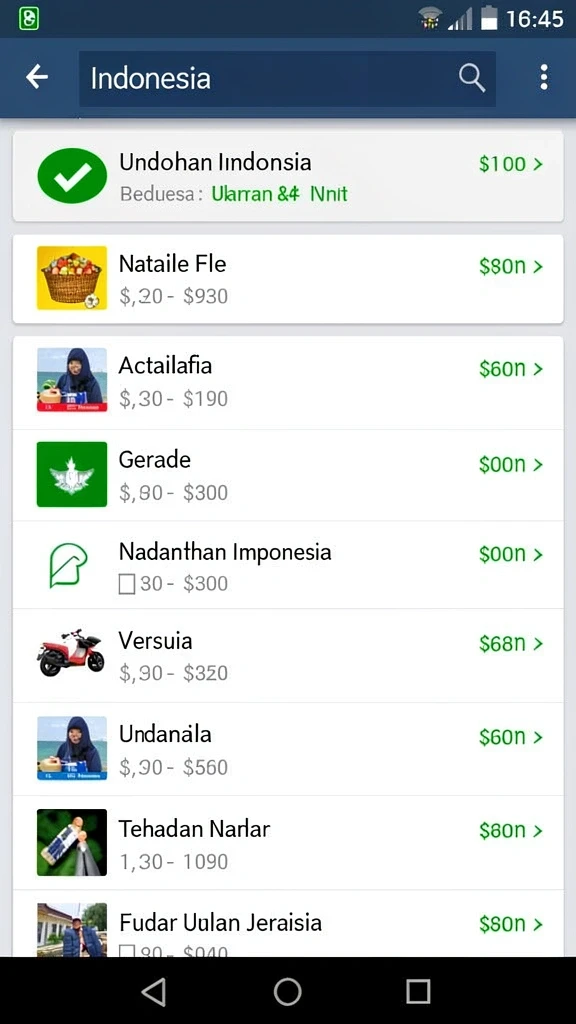Open Nadanthan Imponesia entry
This screenshot has width=576, height=1024.
point(288,565)
